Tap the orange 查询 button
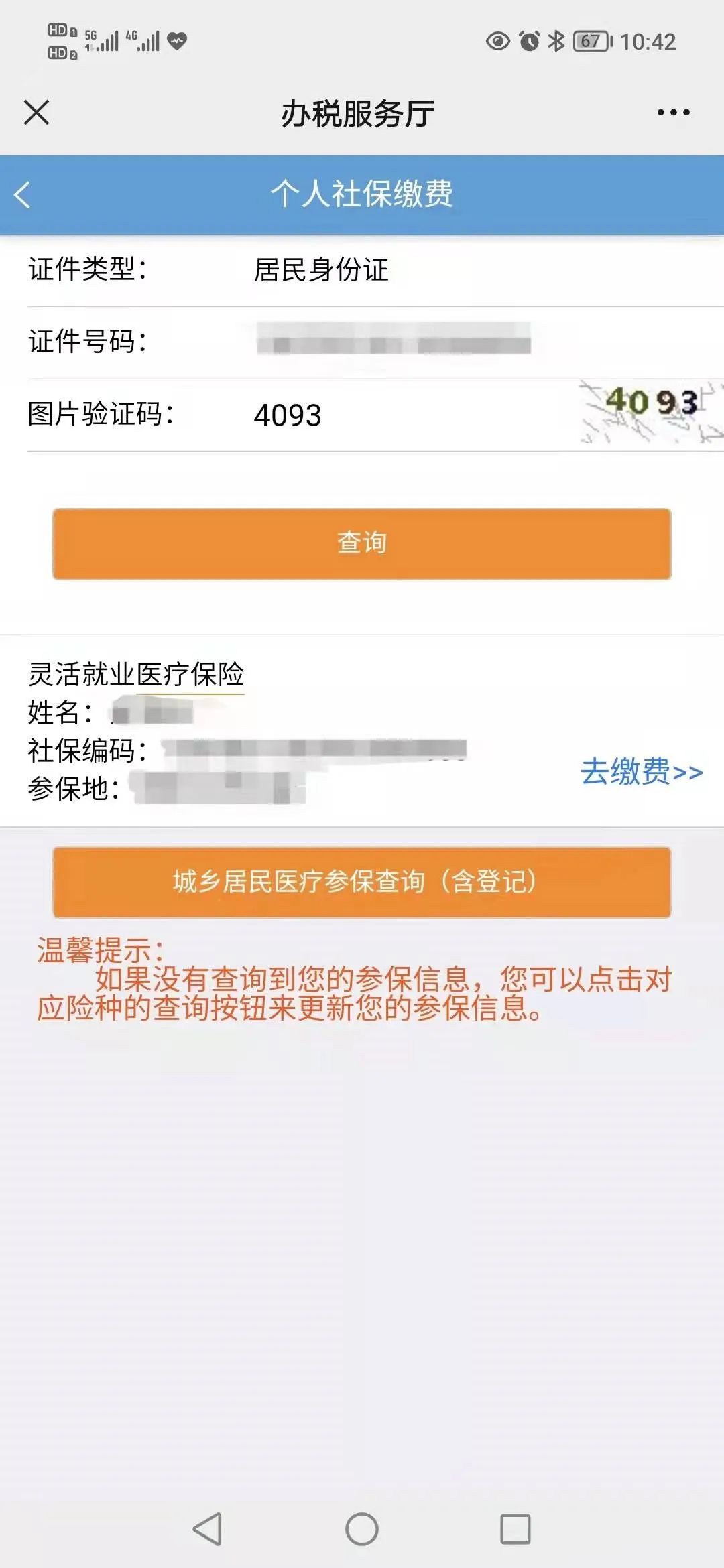 pyautogui.click(x=362, y=543)
